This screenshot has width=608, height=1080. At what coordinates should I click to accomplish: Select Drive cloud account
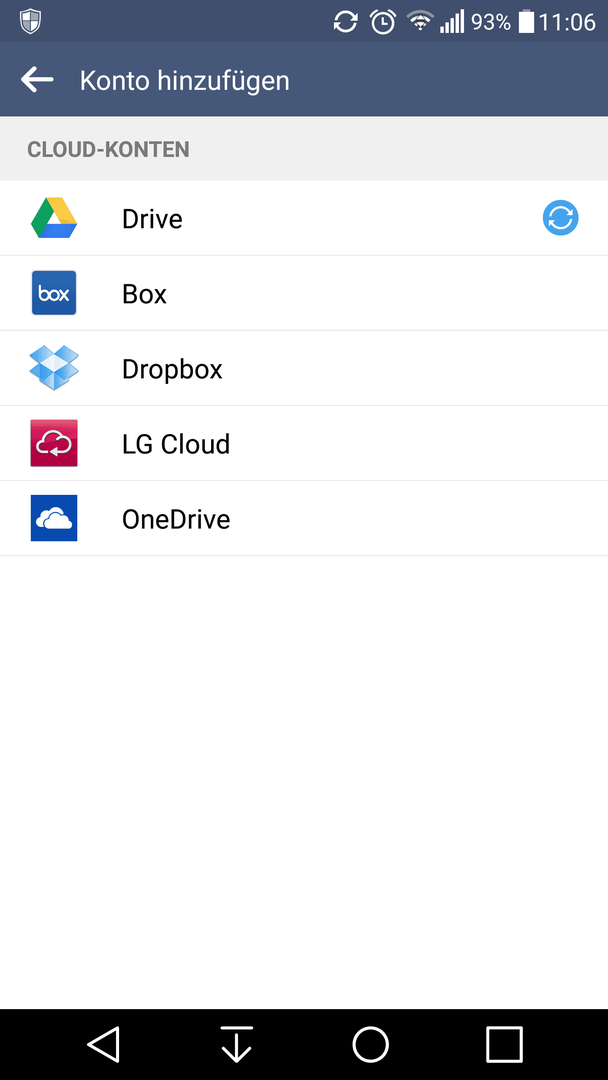[304, 218]
